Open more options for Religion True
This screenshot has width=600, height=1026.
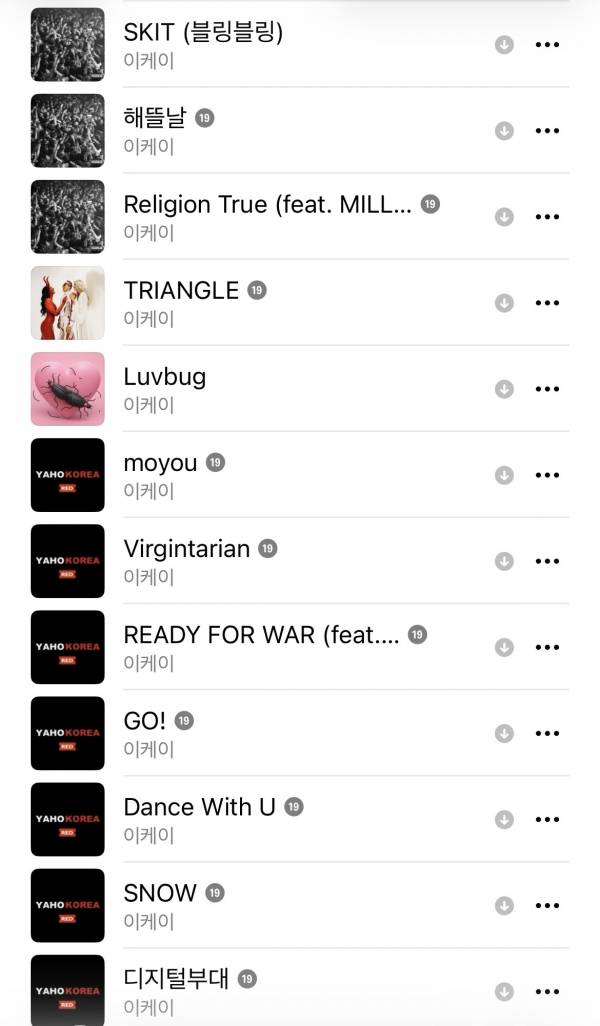(547, 217)
